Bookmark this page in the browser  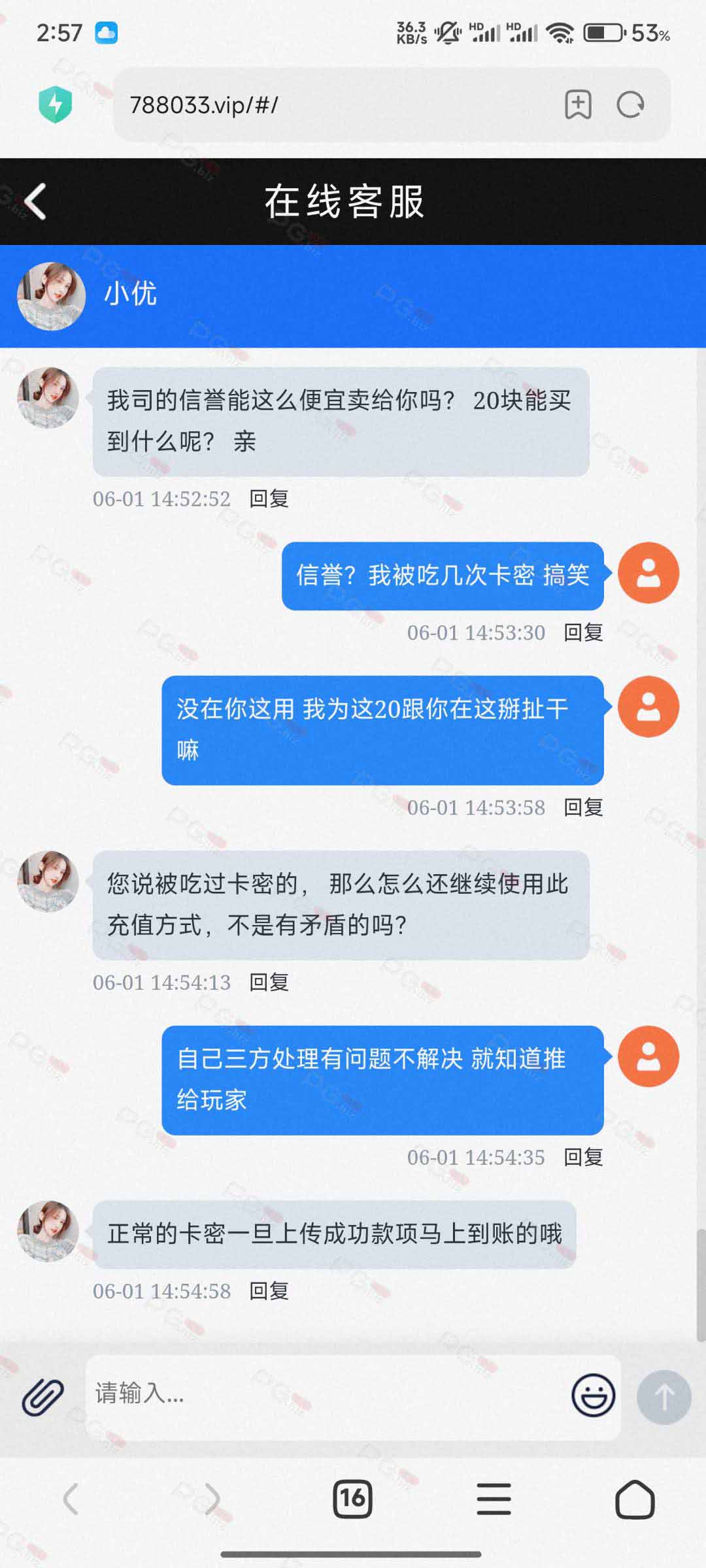tap(578, 105)
